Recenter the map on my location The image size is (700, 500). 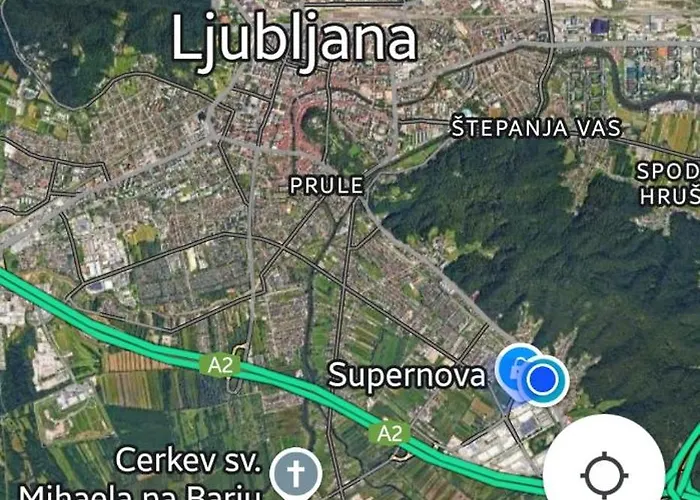603,469
